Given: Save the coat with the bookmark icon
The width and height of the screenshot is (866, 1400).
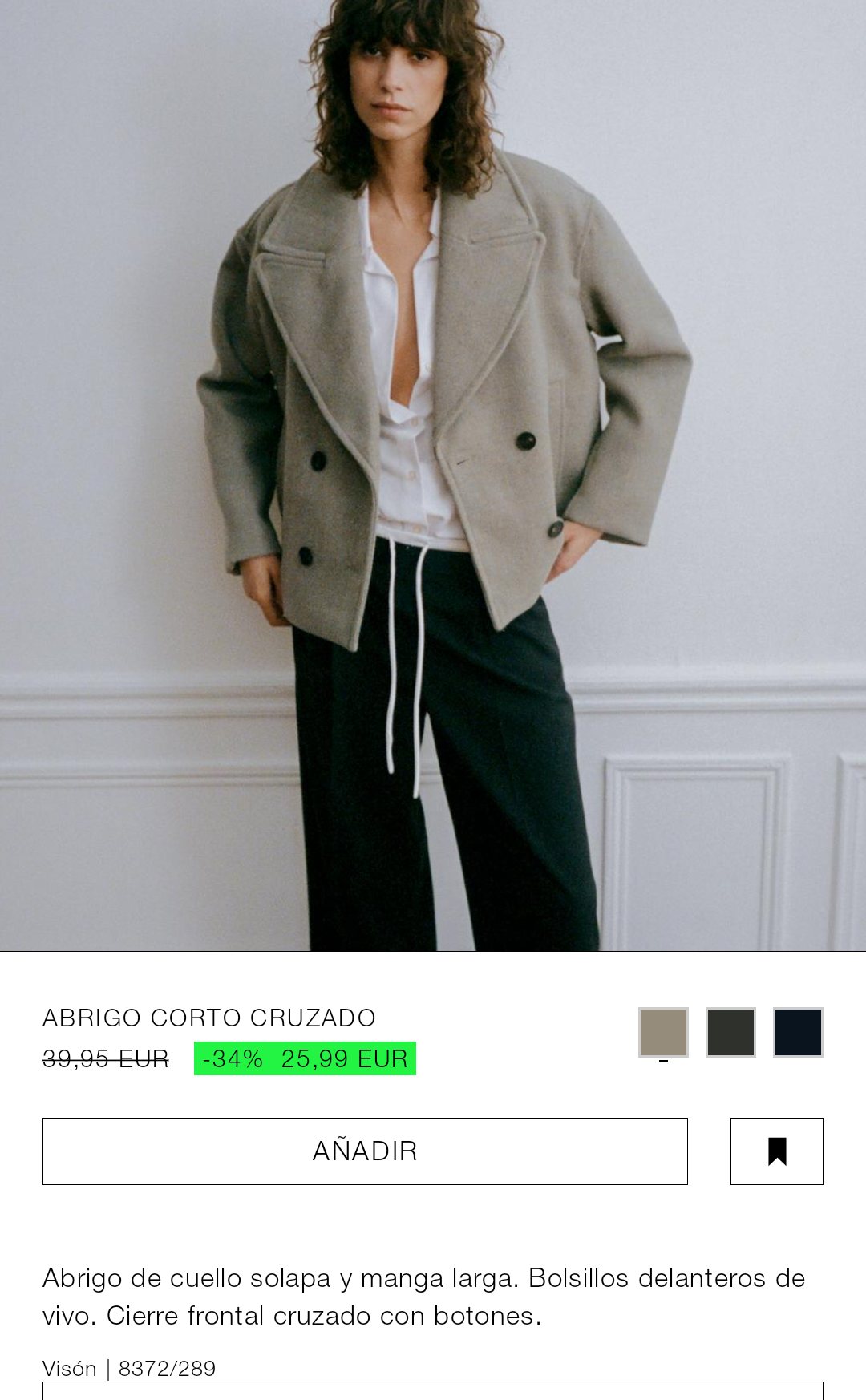Looking at the screenshot, I should tap(776, 1151).
